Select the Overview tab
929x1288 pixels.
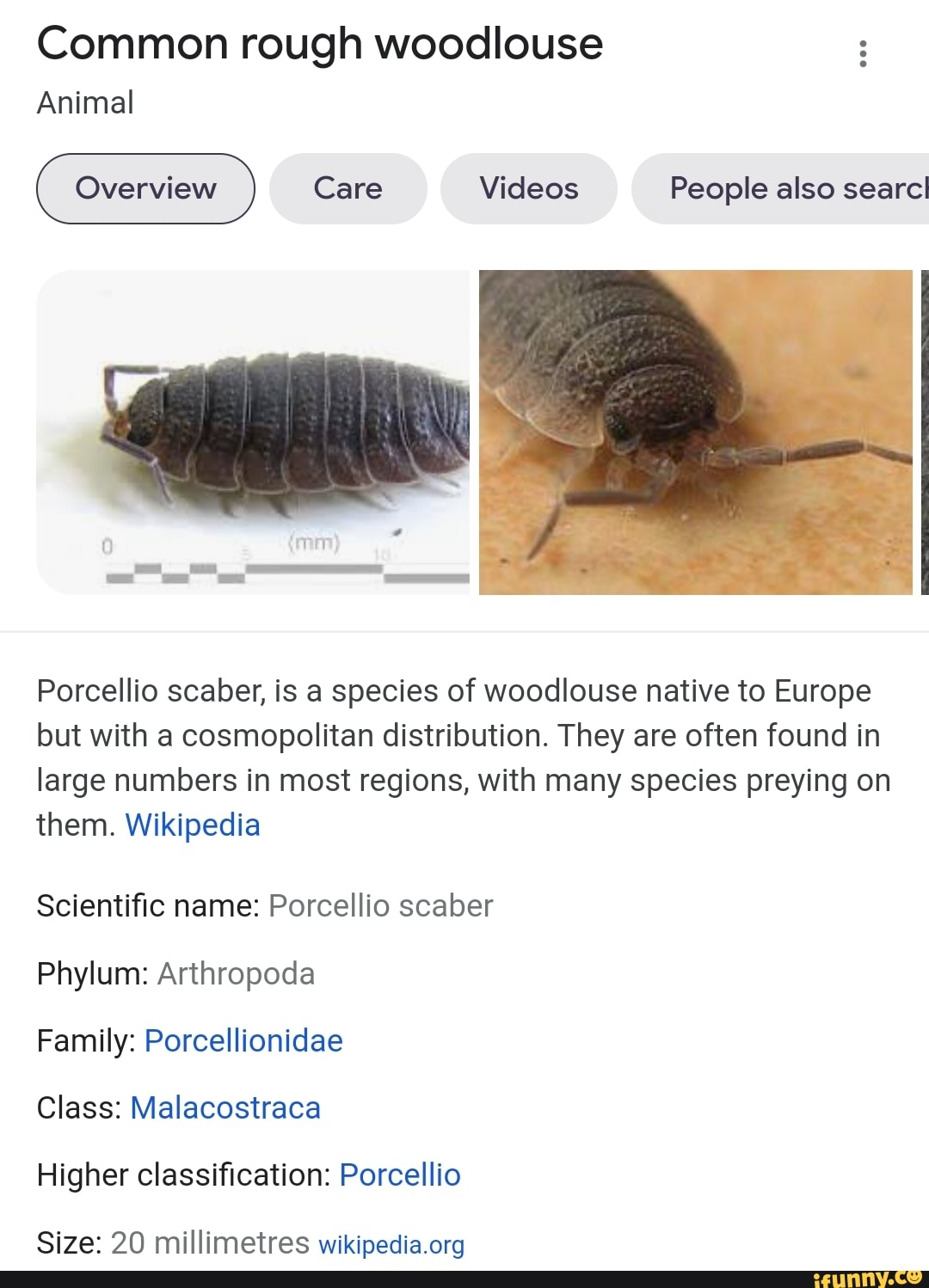(145, 188)
